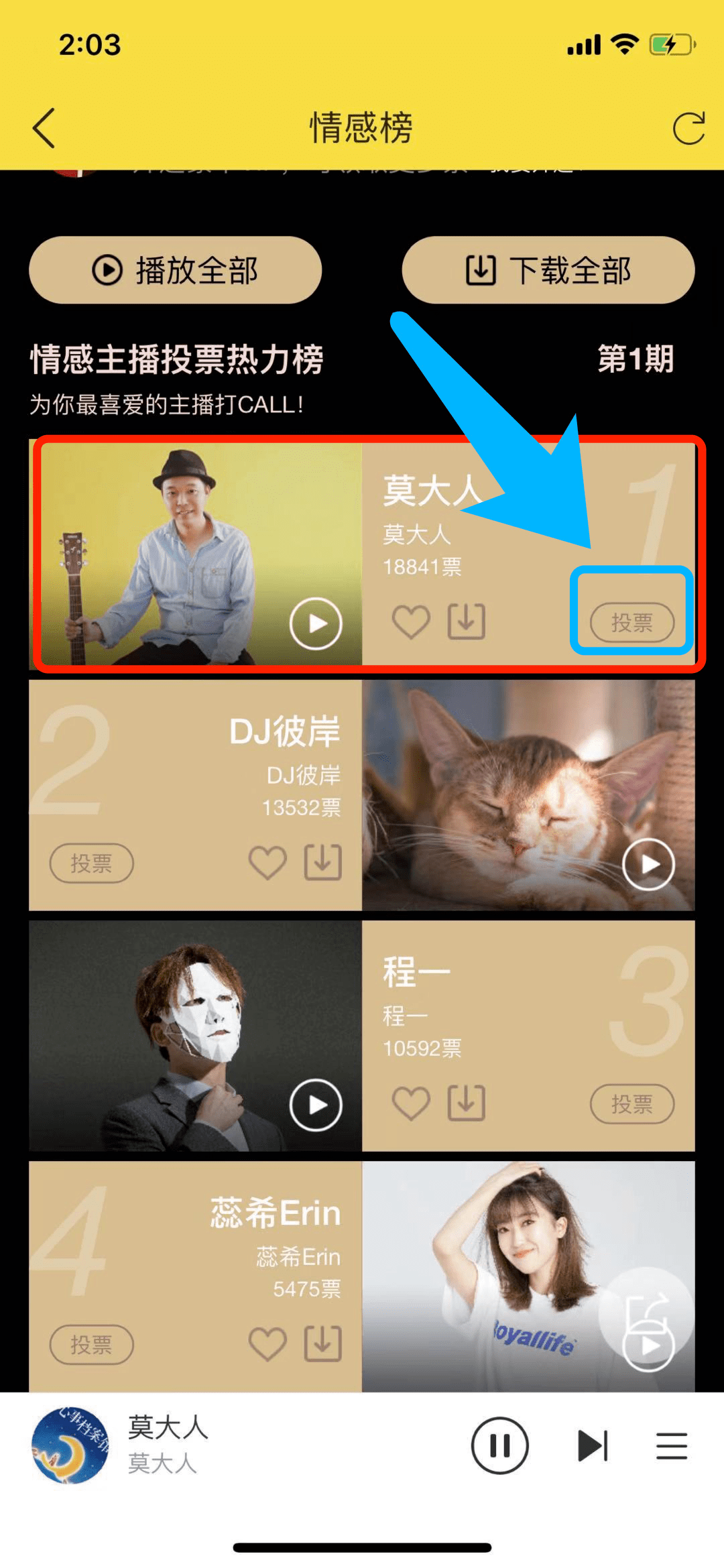Vote for 蕊希Erin with 投票
The image size is (724, 1568).
point(91,1344)
